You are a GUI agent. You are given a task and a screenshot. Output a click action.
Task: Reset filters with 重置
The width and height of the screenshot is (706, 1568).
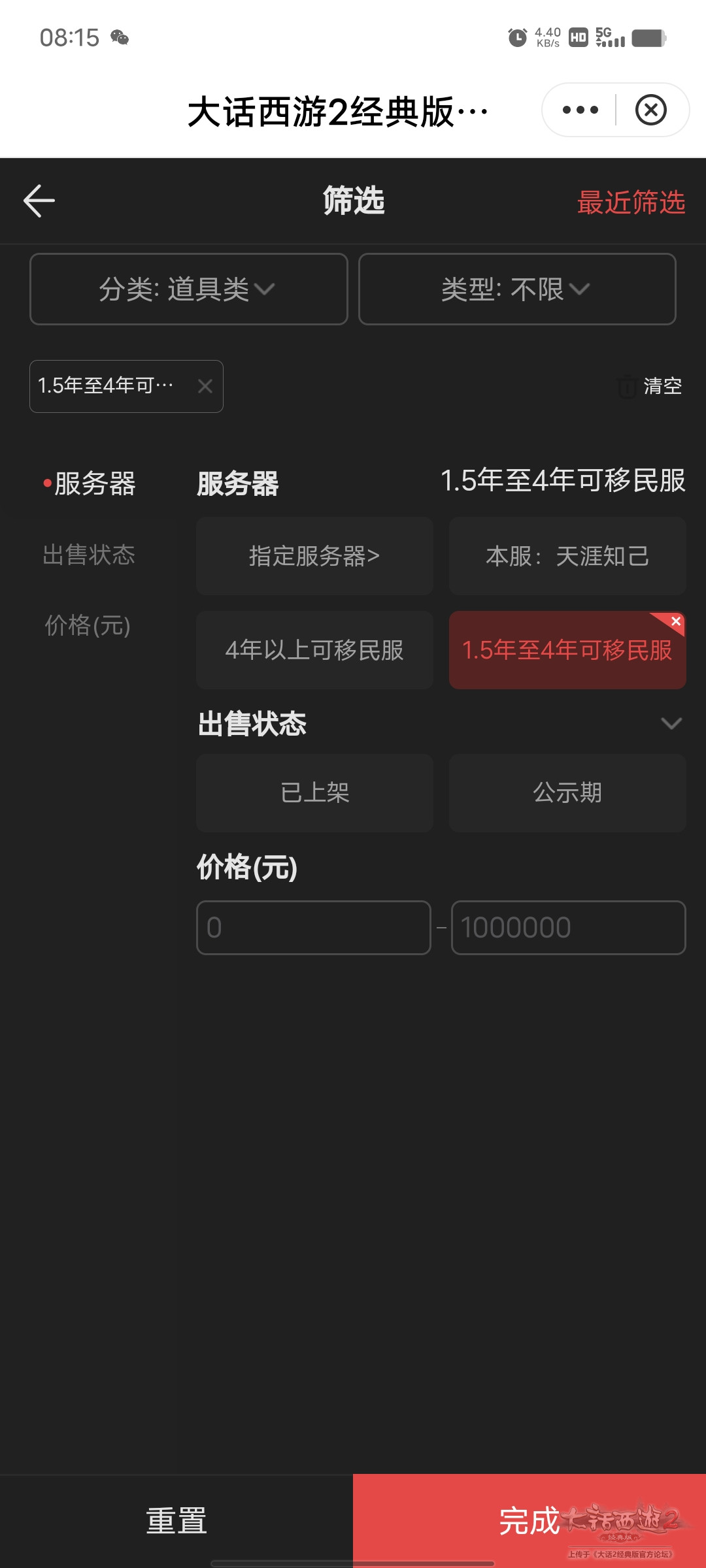click(176, 1520)
